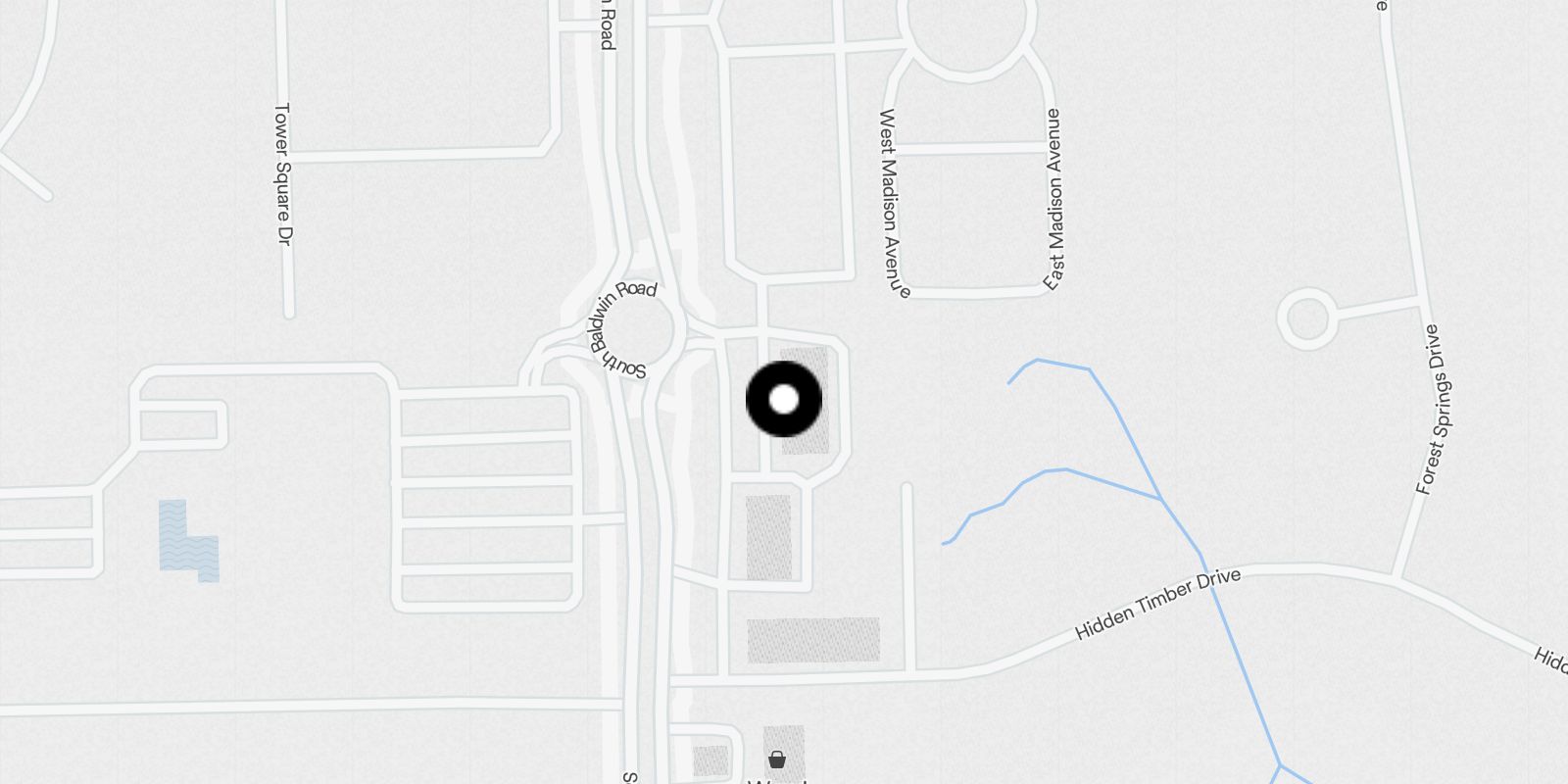The width and height of the screenshot is (1568, 784).
Task: Open the shopping basket place icon
Action: 777,759
